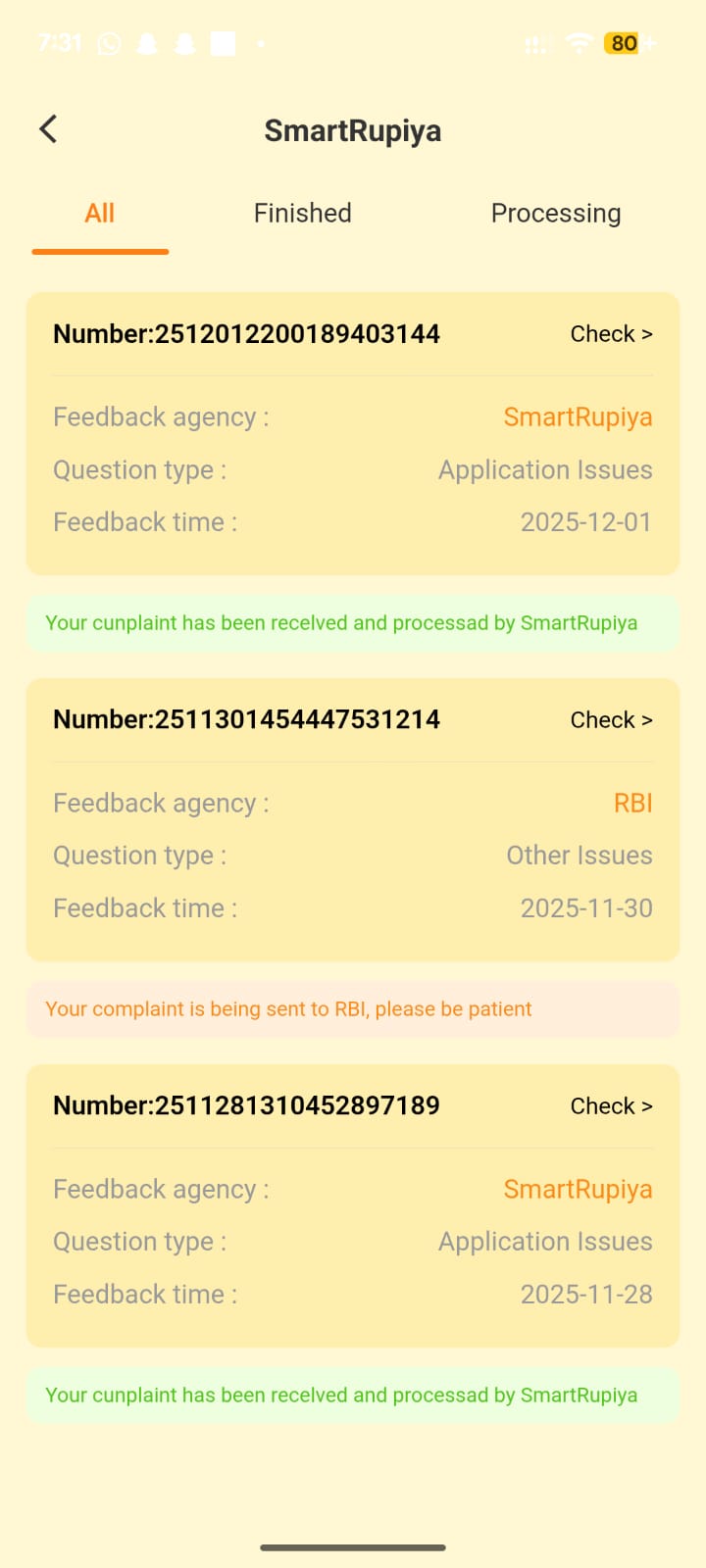Switch to the Finished tab
The width and height of the screenshot is (706, 1568).
point(302,214)
